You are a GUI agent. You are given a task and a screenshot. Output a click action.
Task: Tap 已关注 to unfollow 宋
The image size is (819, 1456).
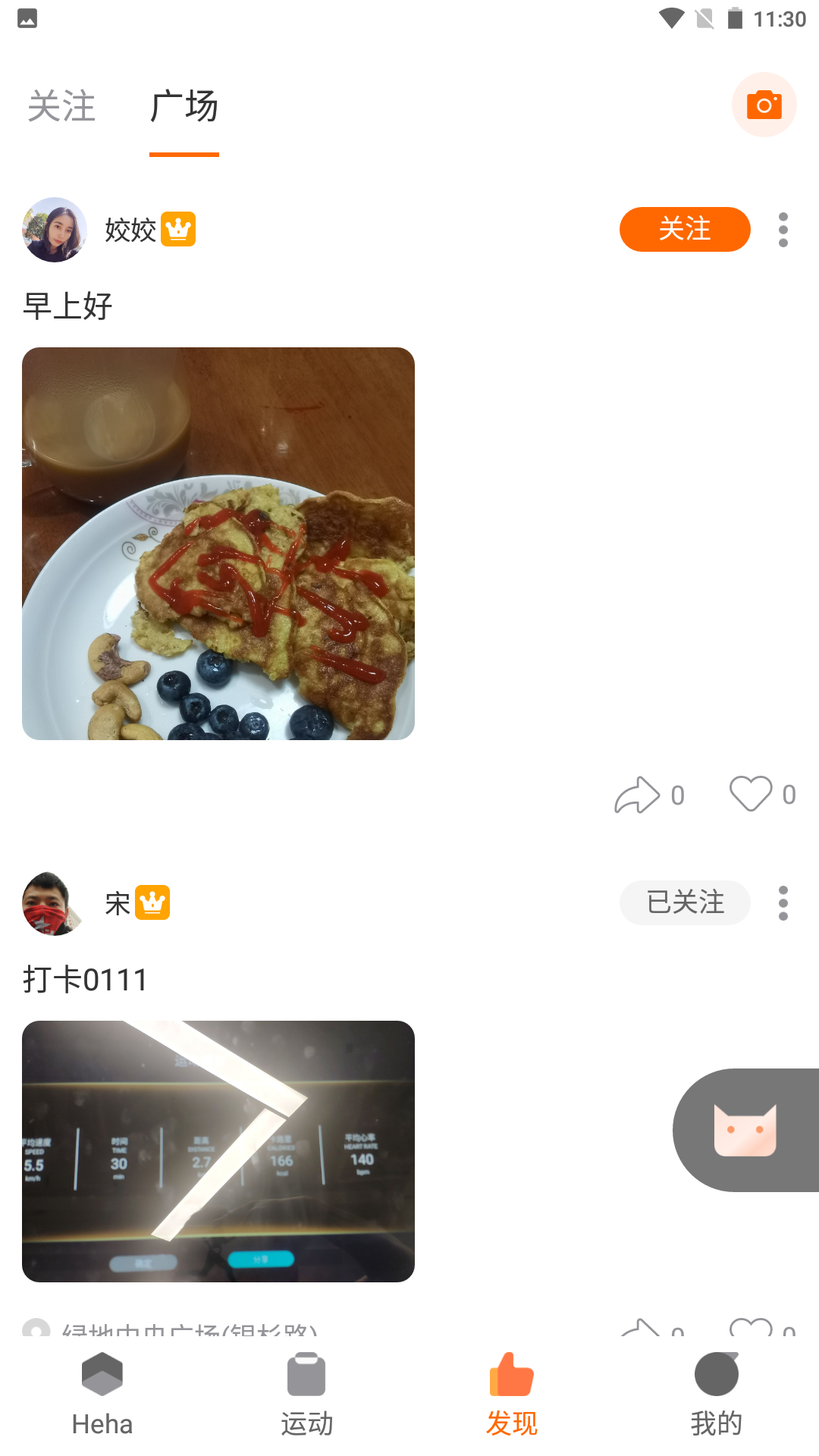(684, 902)
